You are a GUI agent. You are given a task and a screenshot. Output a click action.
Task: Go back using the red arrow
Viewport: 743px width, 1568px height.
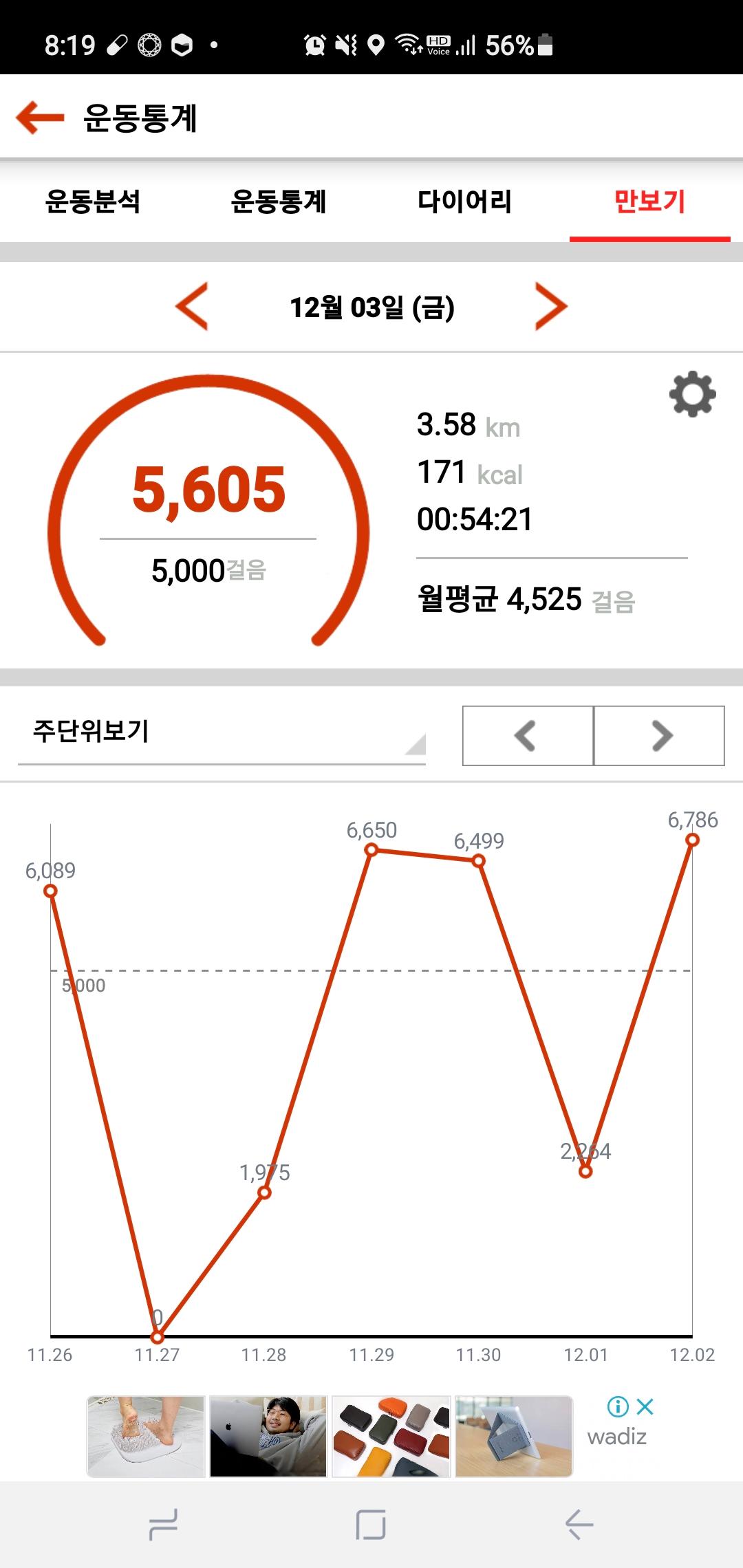pos(40,117)
